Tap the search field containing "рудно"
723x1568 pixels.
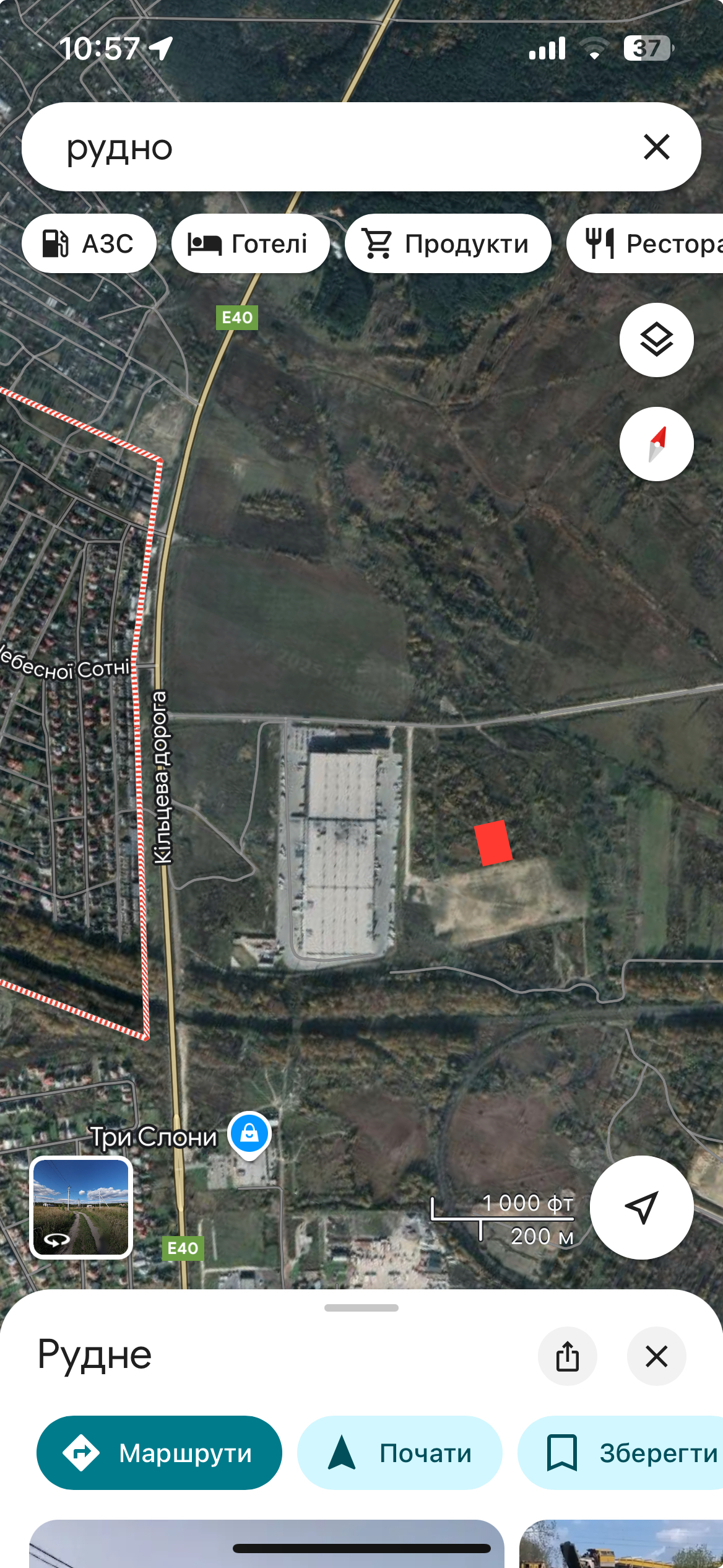click(334, 147)
